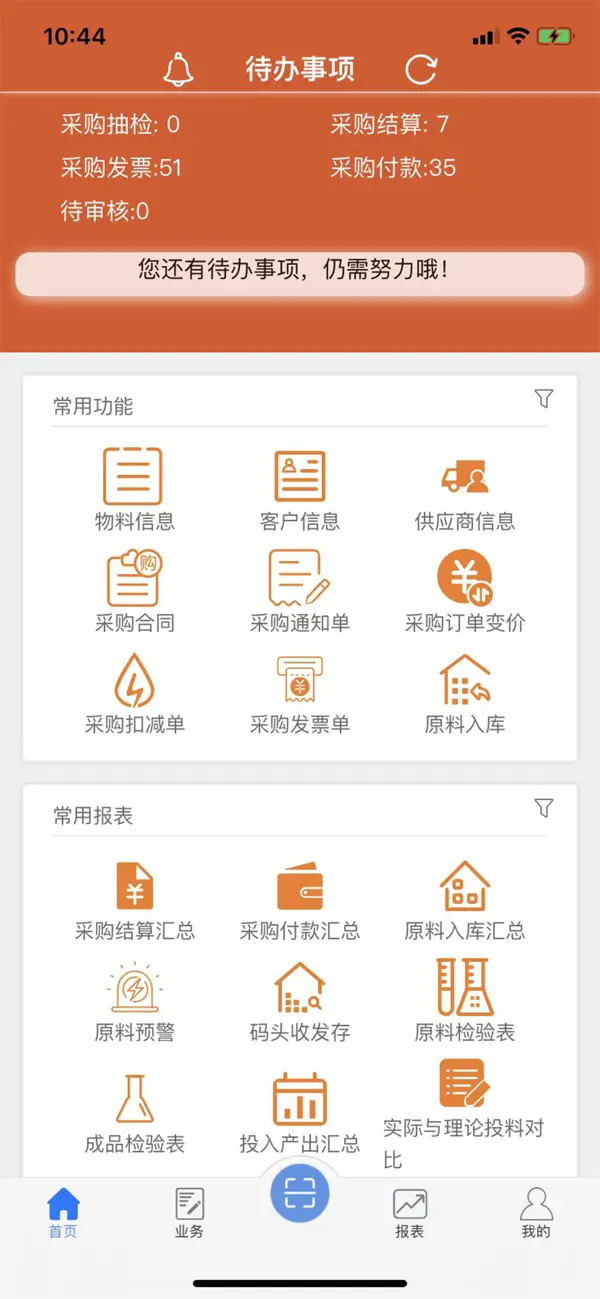Switch to the 报表 tab
600x1299 pixels.
(x=410, y=1212)
